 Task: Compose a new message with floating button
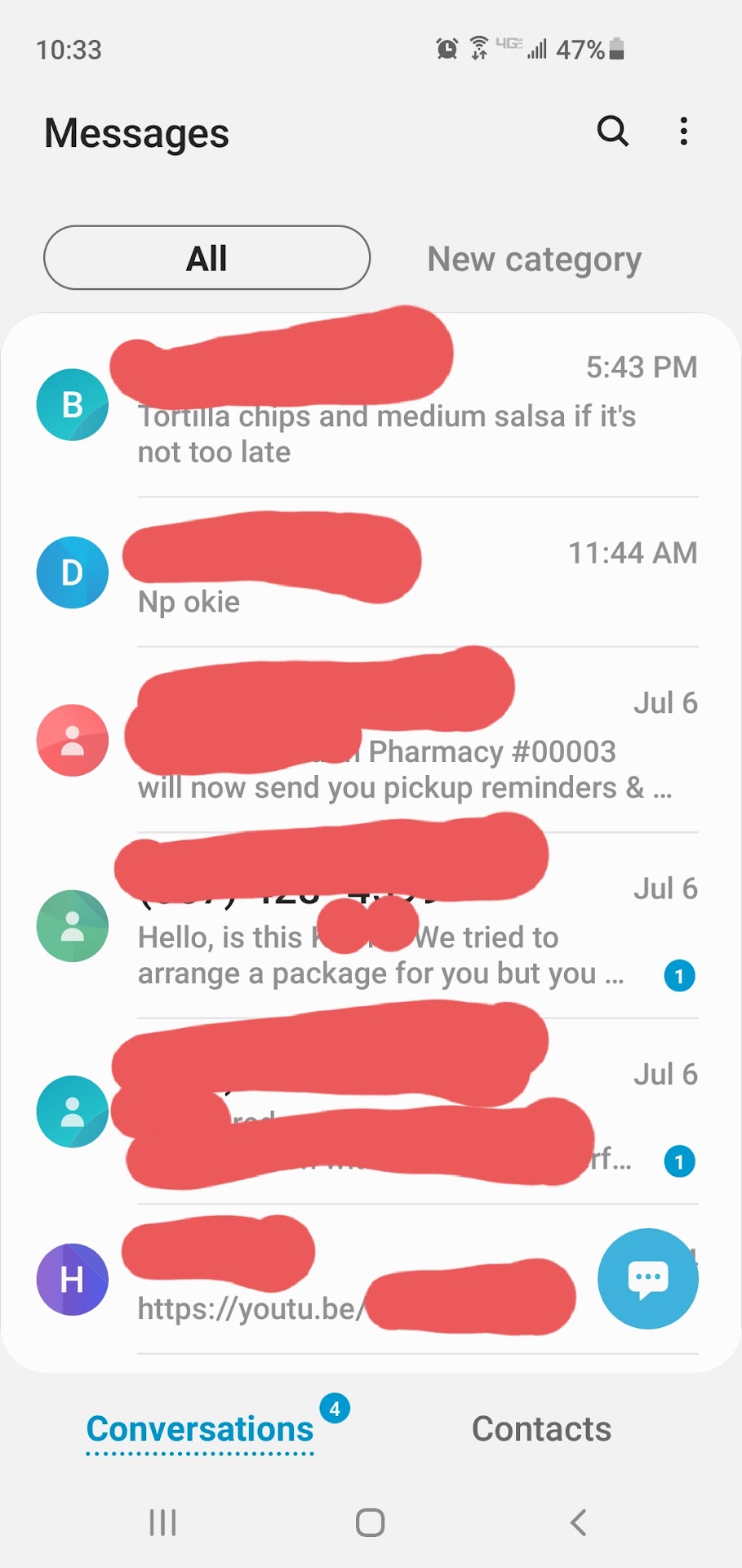click(x=647, y=1278)
